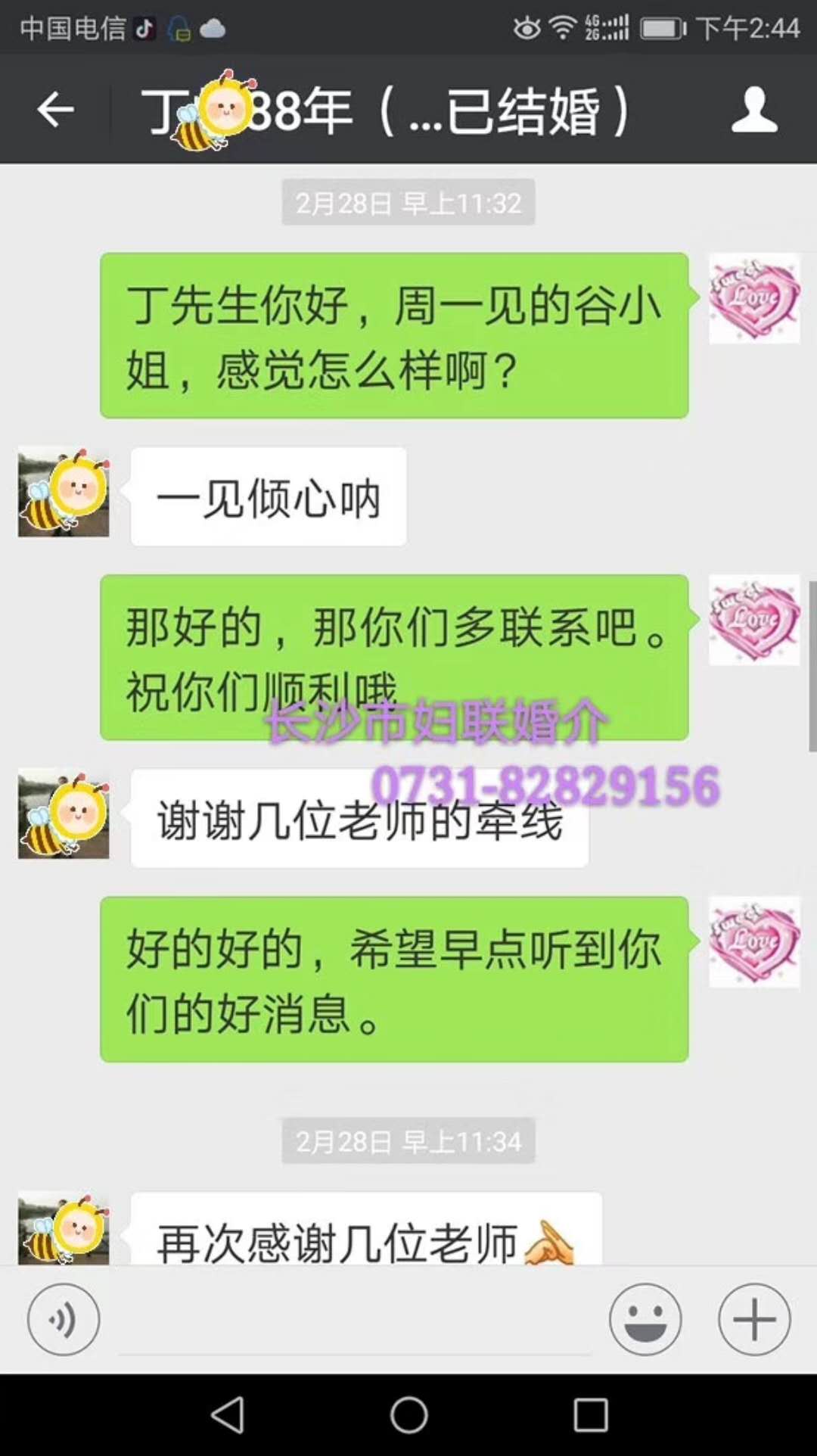Screen dimensions: 817x1456
Task: Tap the Love avatar beside 好的好的 message
Action: pos(753,942)
